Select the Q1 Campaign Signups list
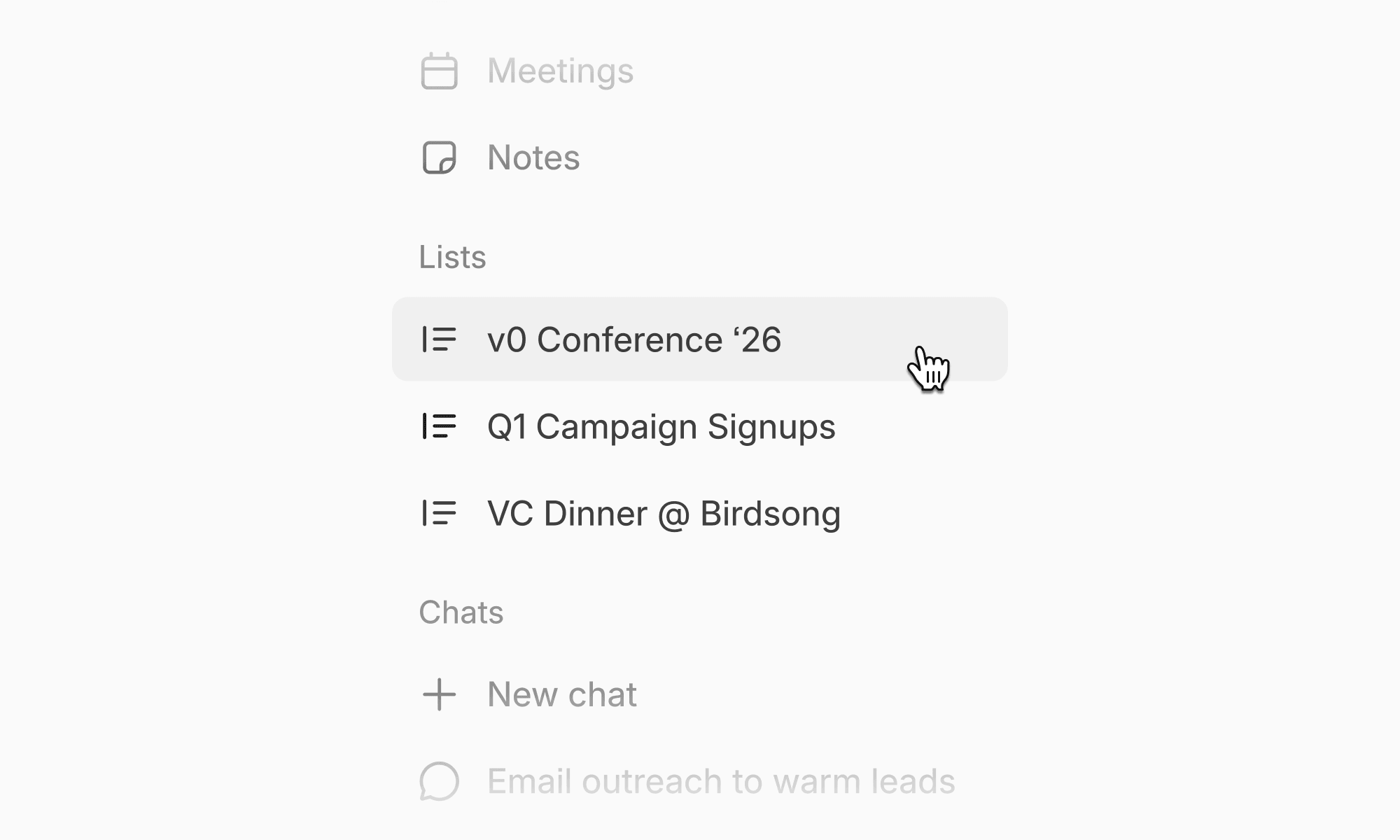This screenshot has width=1400, height=840. 661,427
